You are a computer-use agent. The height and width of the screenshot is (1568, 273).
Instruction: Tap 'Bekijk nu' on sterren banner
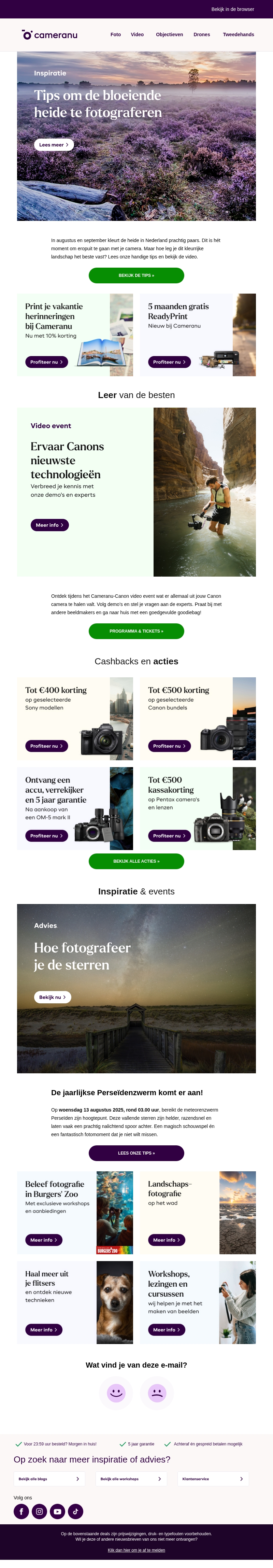[x=52, y=997]
